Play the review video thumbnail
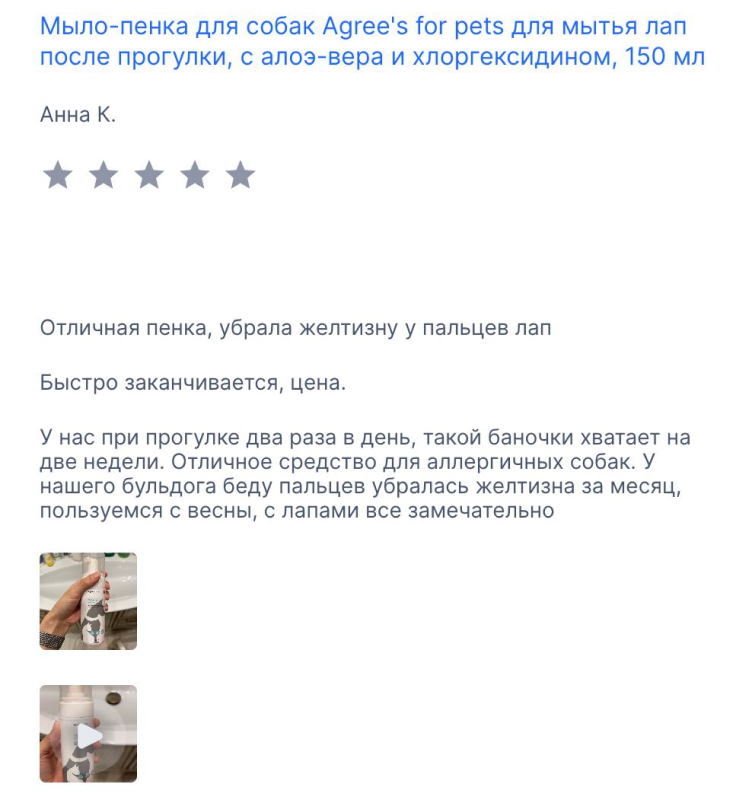The height and width of the screenshot is (806, 752). tap(88, 734)
